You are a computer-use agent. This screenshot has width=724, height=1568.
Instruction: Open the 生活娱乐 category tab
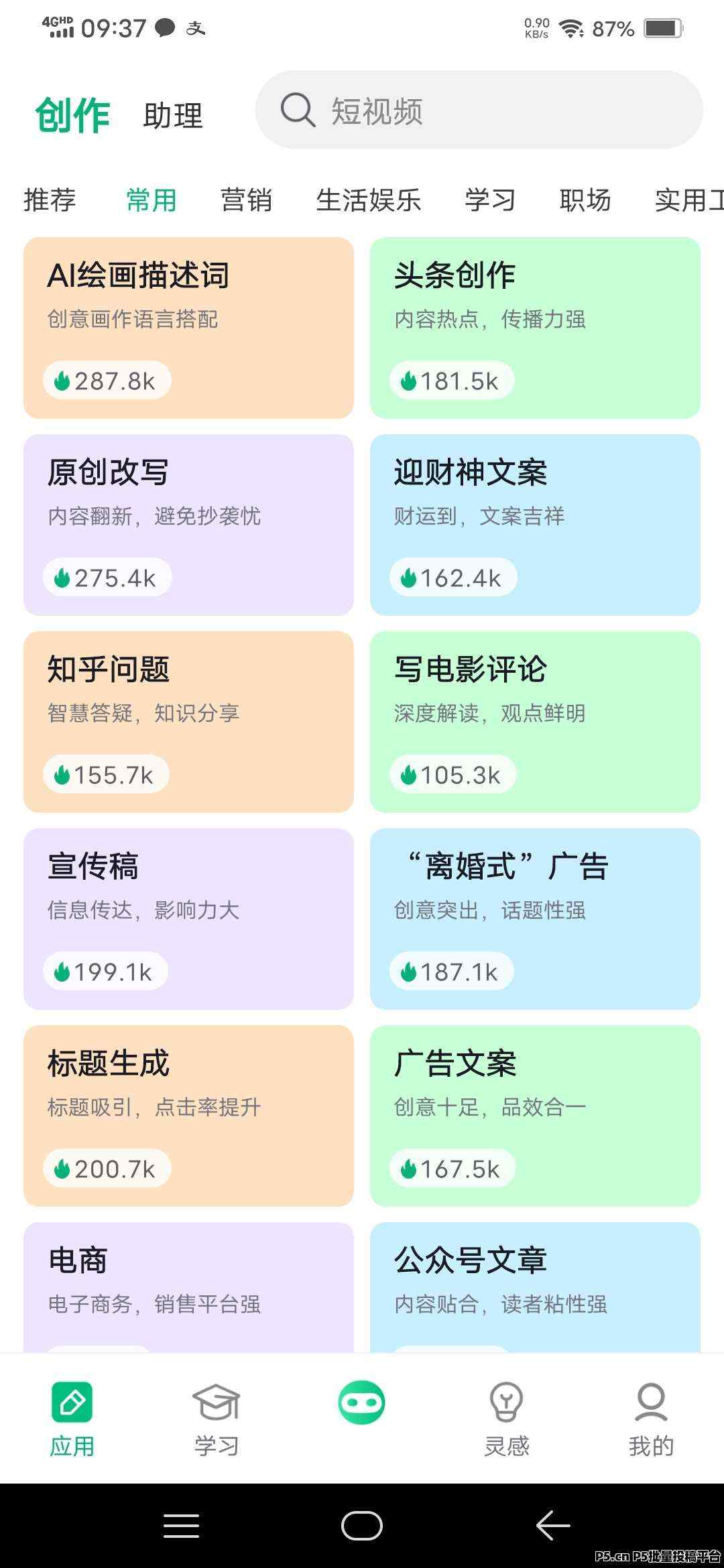368,200
